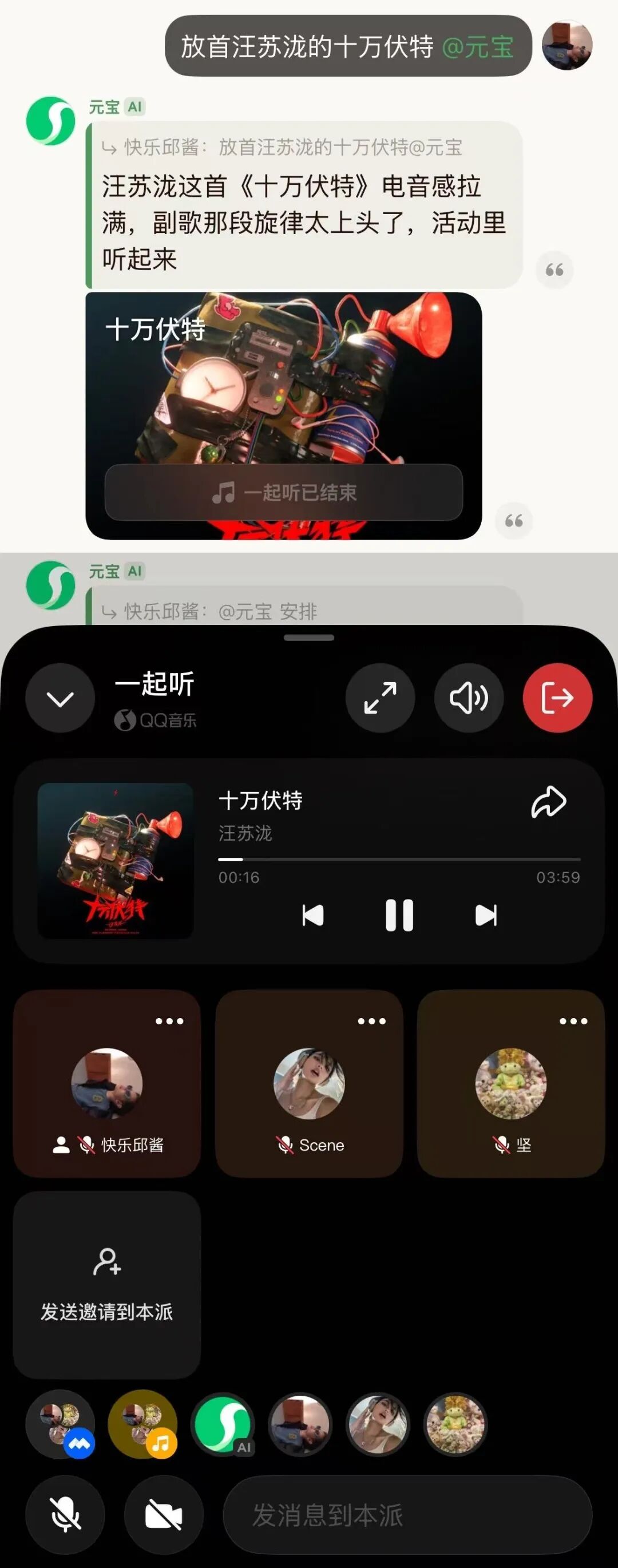Pause the current song
This screenshot has height=1568, width=618.
pyautogui.click(x=399, y=915)
